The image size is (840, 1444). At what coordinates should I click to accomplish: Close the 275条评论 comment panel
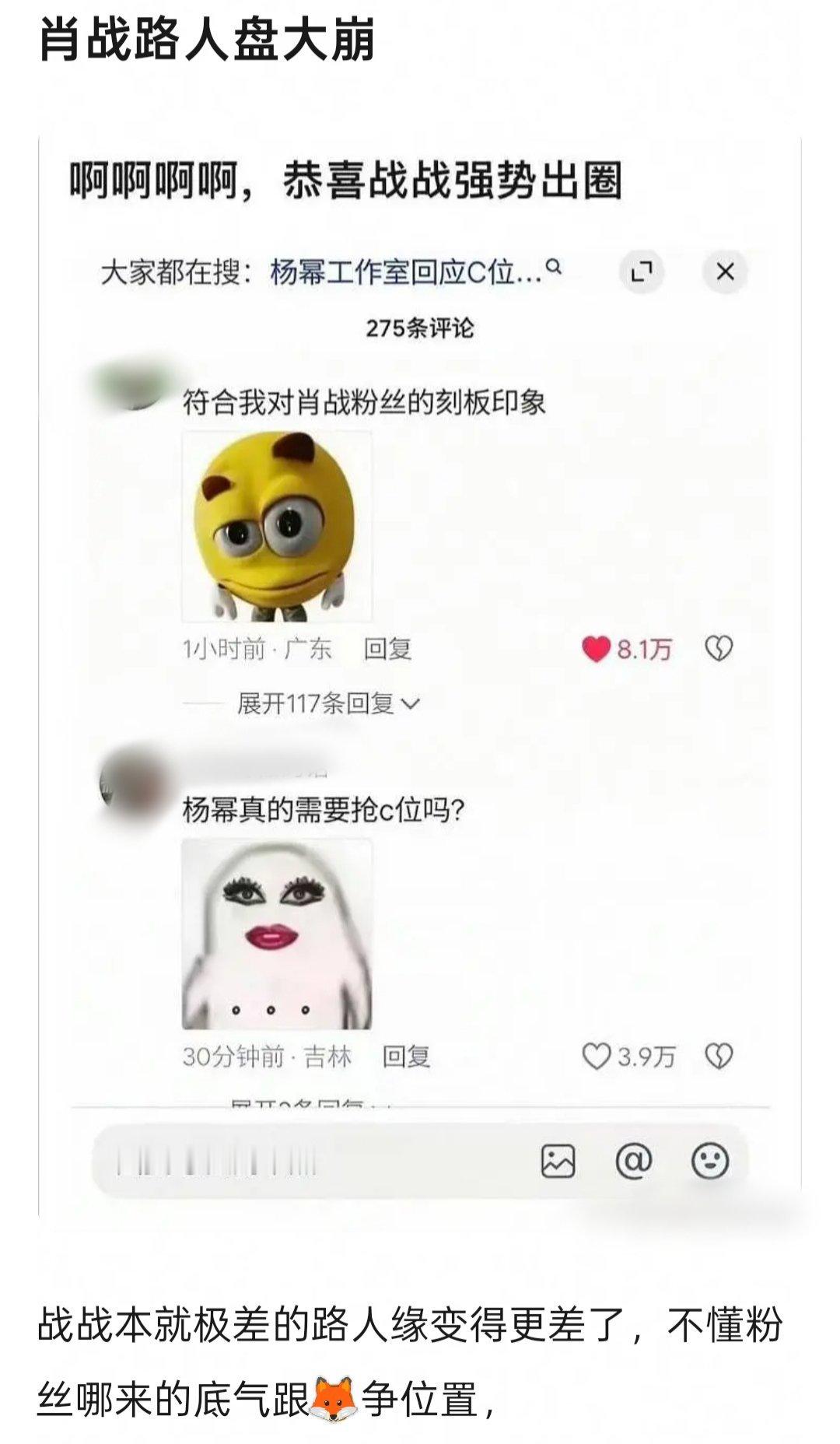(x=726, y=270)
